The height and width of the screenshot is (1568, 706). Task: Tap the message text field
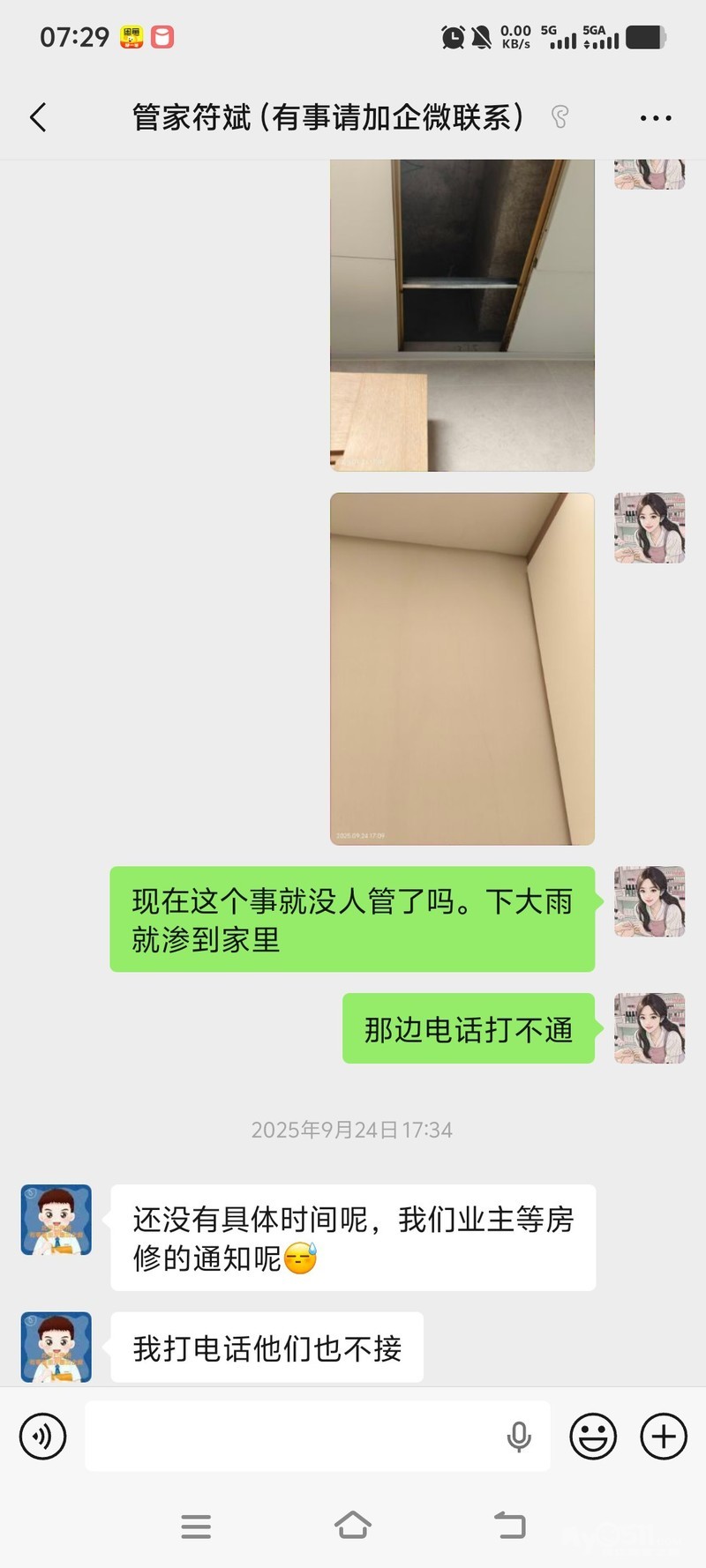(291, 1436)
